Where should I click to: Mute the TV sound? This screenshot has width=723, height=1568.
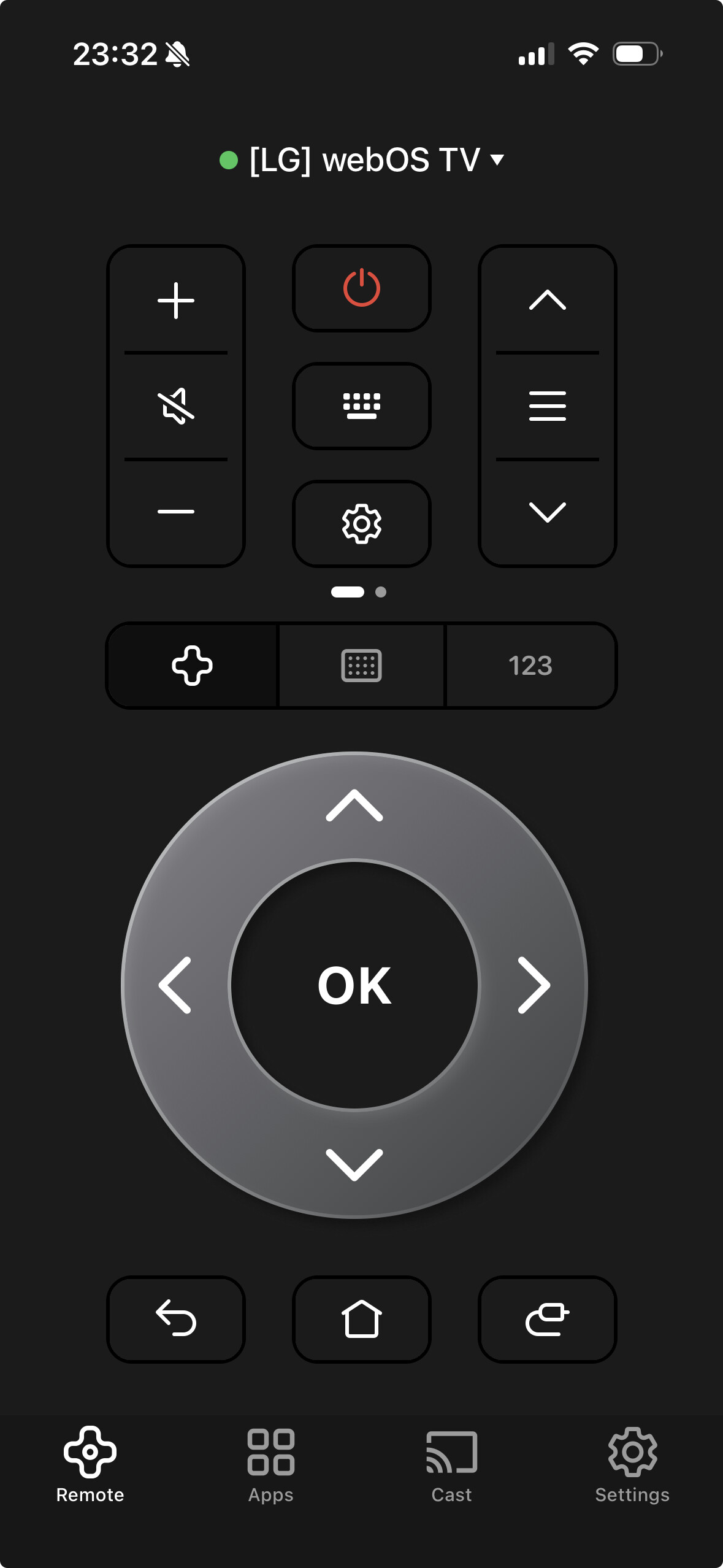(x=176, y=406)
